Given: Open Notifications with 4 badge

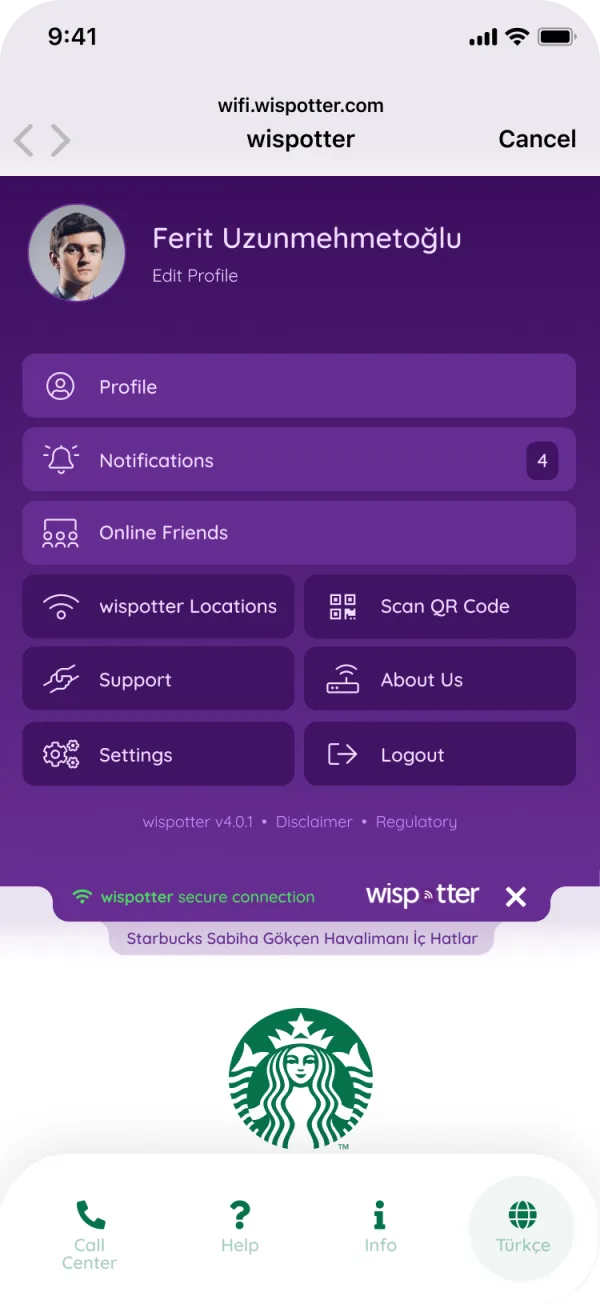Looking at the screenshot, I should pyautogui.click(x=299, y=460).
